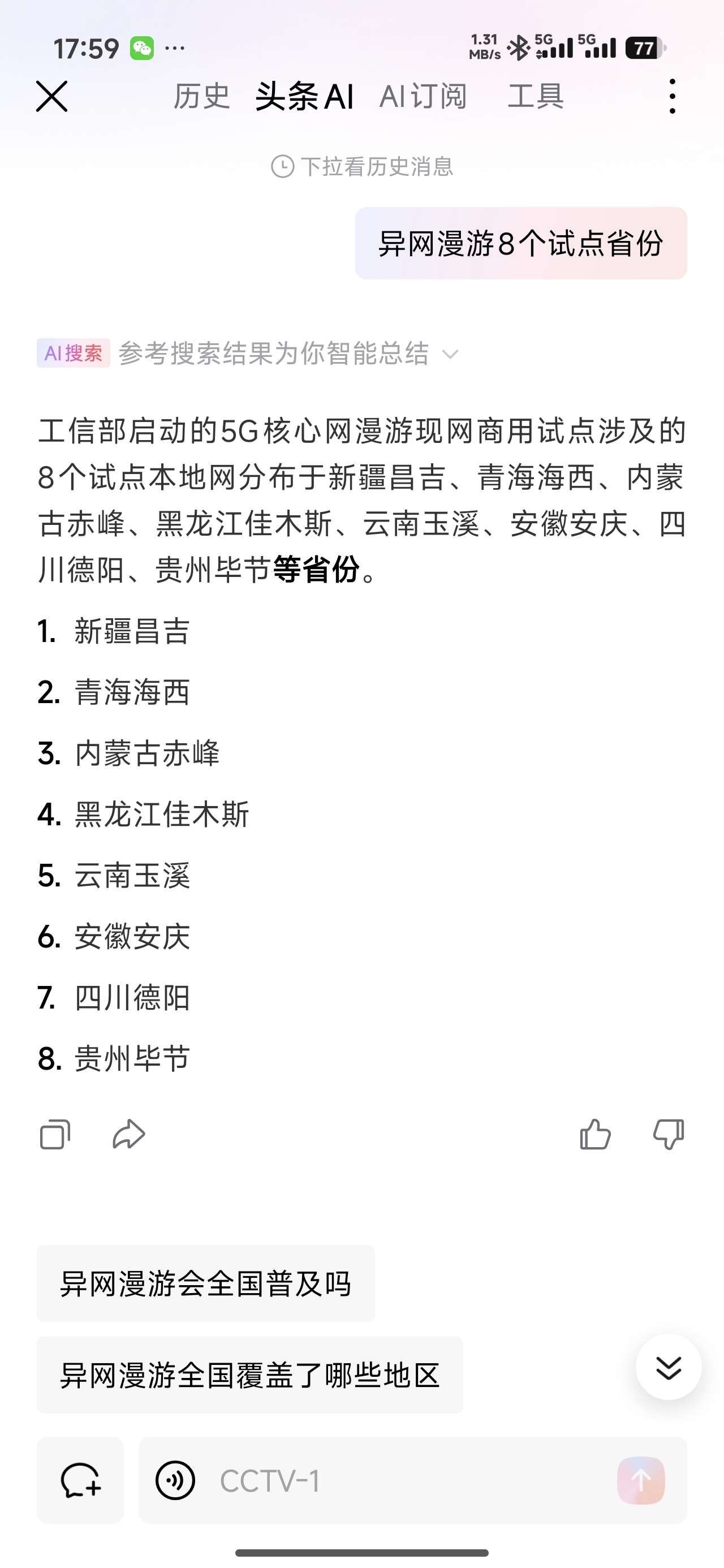
Task: Copy the AI answer text
Action: click(55, 1135)
